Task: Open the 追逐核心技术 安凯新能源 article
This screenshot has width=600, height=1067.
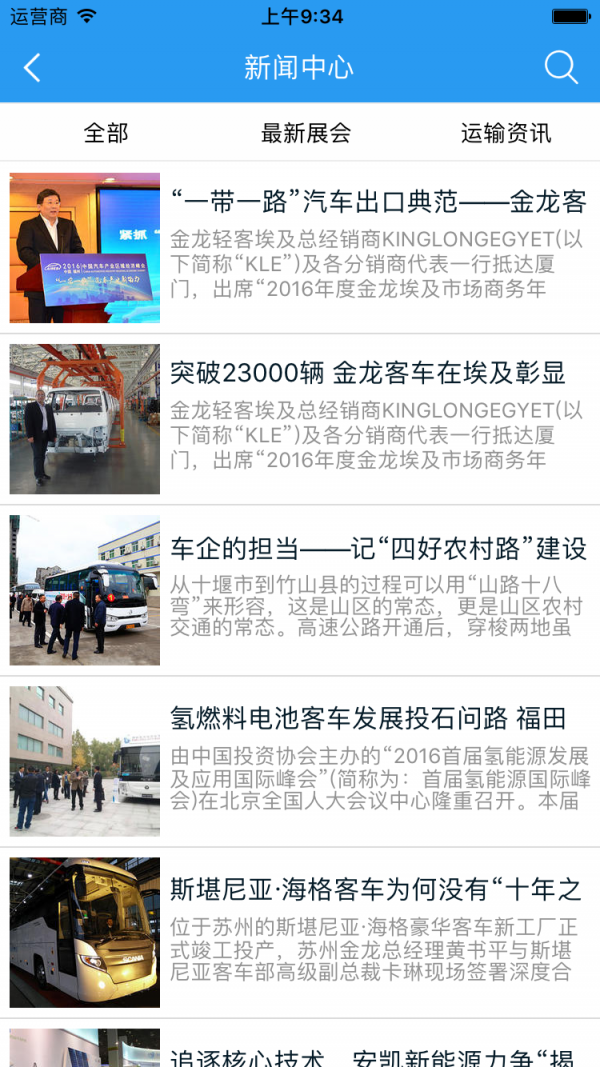Action: pos(300,1044)
